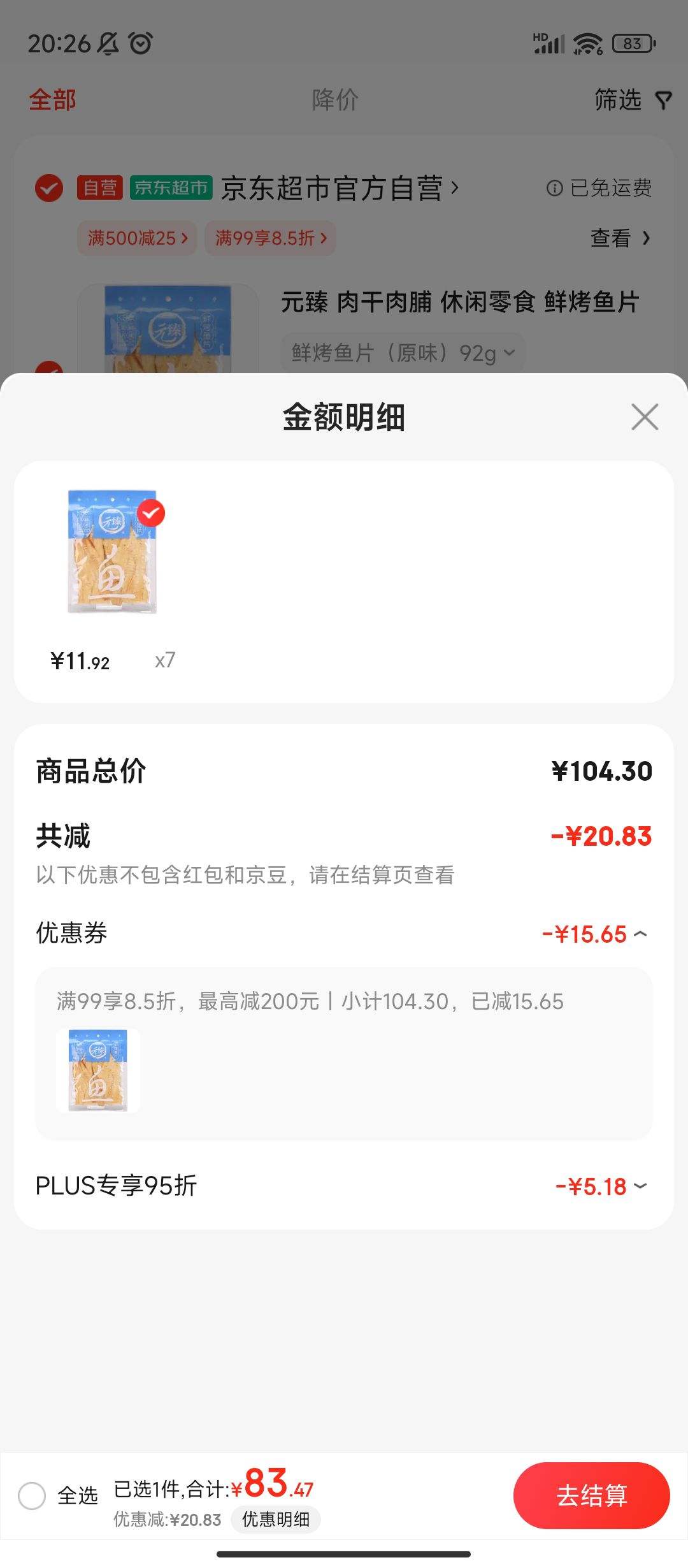Screen dimensions: 688x1568
Task: Tap the 优惠明细 chip
Action: (x=275, y=1520)
